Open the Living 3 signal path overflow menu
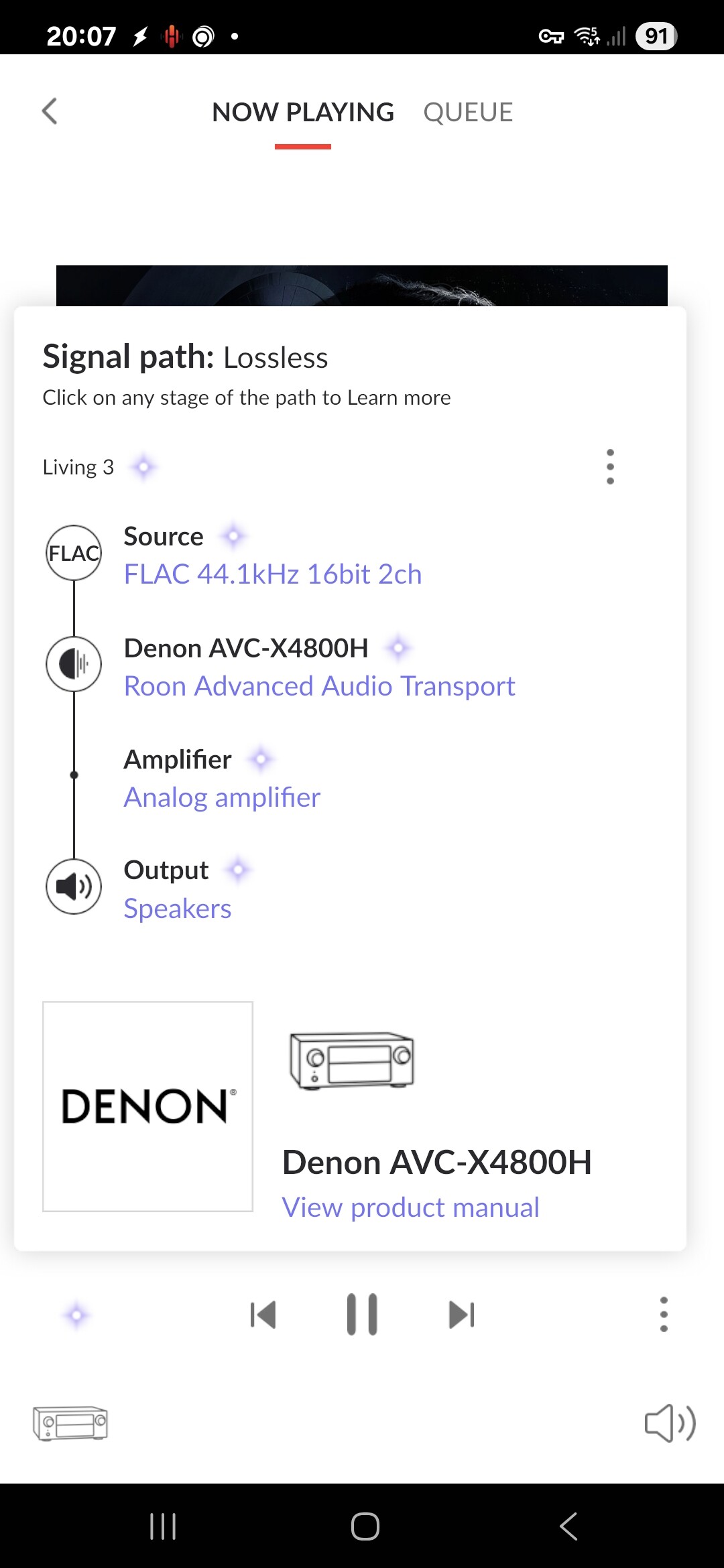This screenshot has height=1568, width=724. (x=609, y=466)
